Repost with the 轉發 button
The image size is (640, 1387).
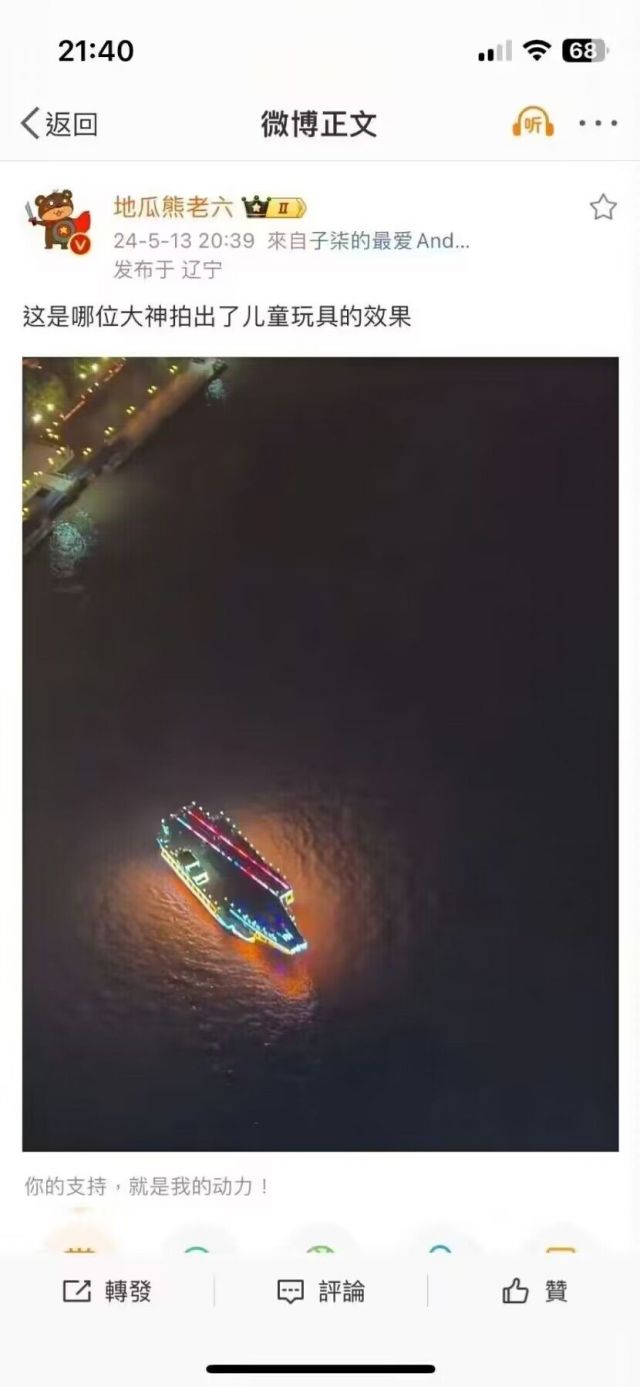107,1291
